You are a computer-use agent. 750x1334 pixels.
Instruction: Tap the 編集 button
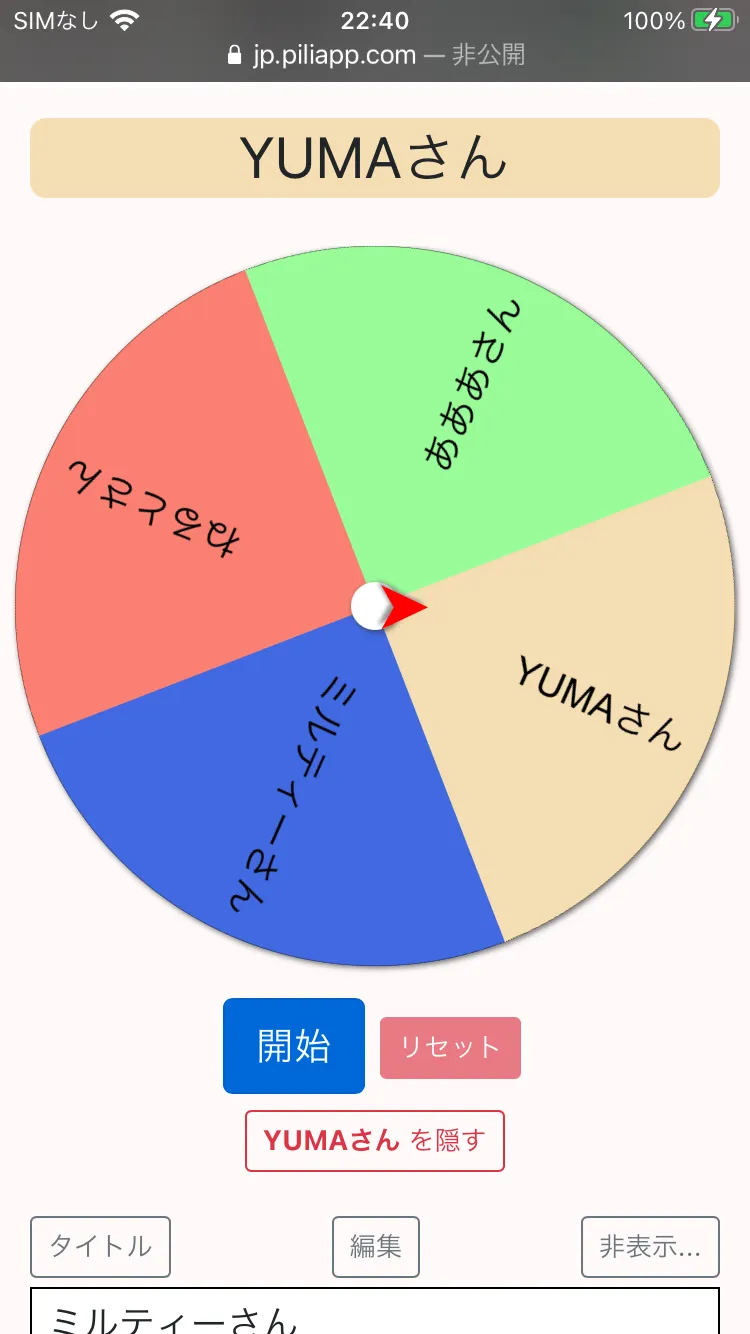coord(375,1247)
